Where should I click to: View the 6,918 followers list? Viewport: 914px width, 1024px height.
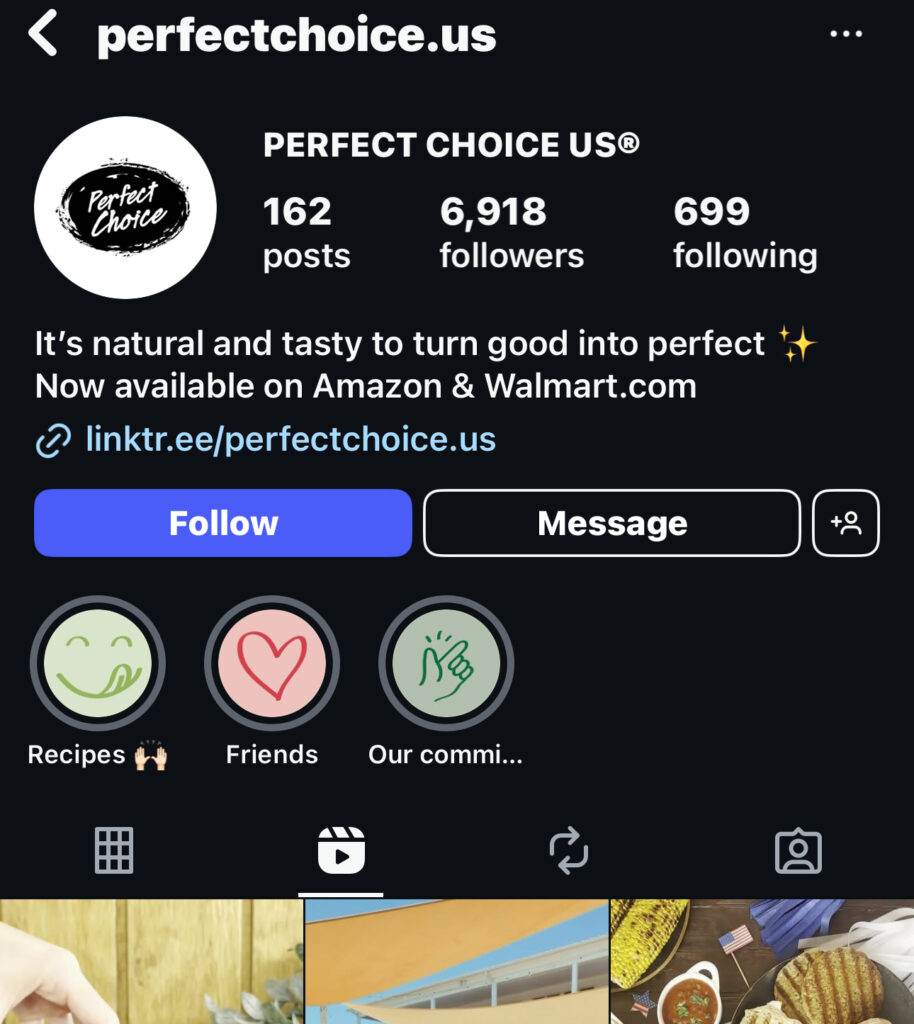511,232
